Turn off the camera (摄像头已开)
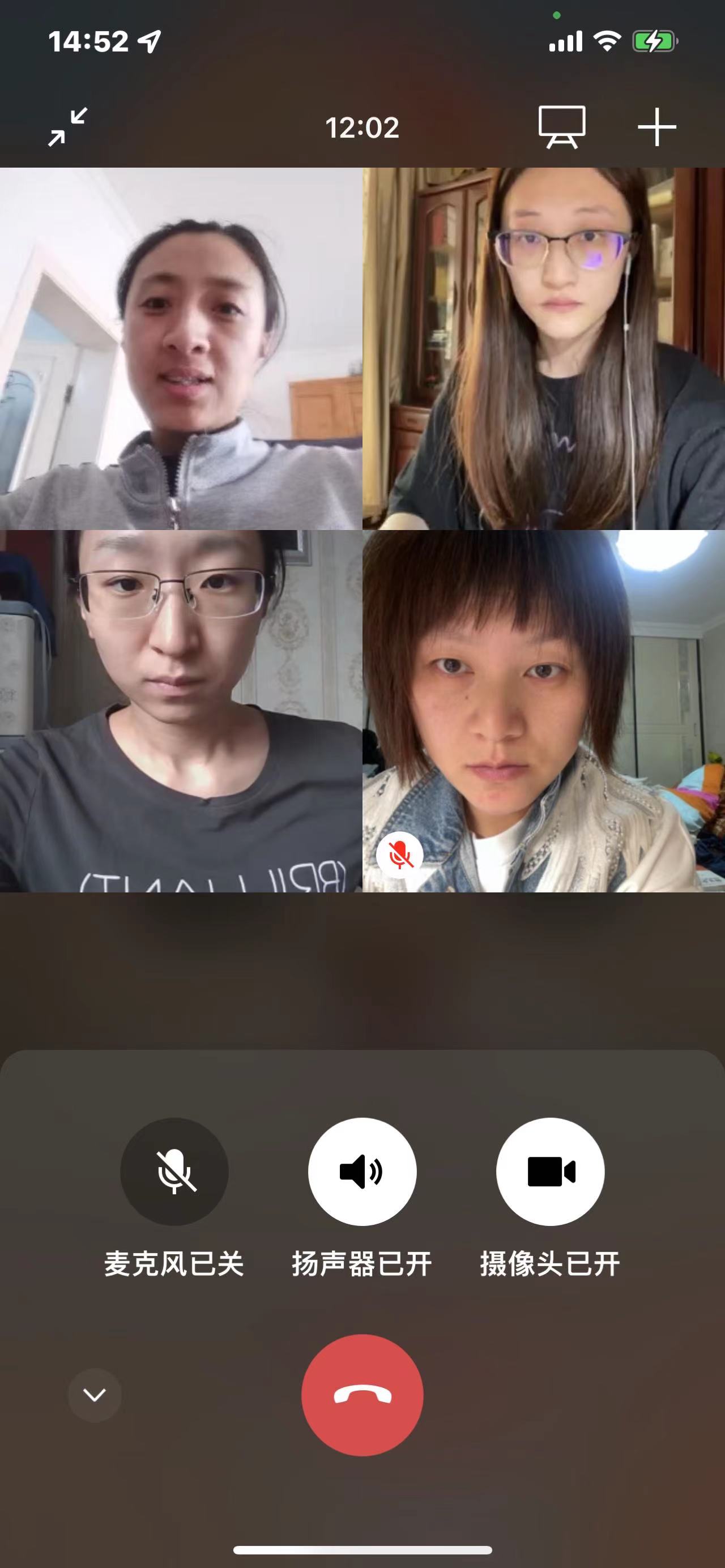Screen dimensions: 725x1568 pos(549,1171)
